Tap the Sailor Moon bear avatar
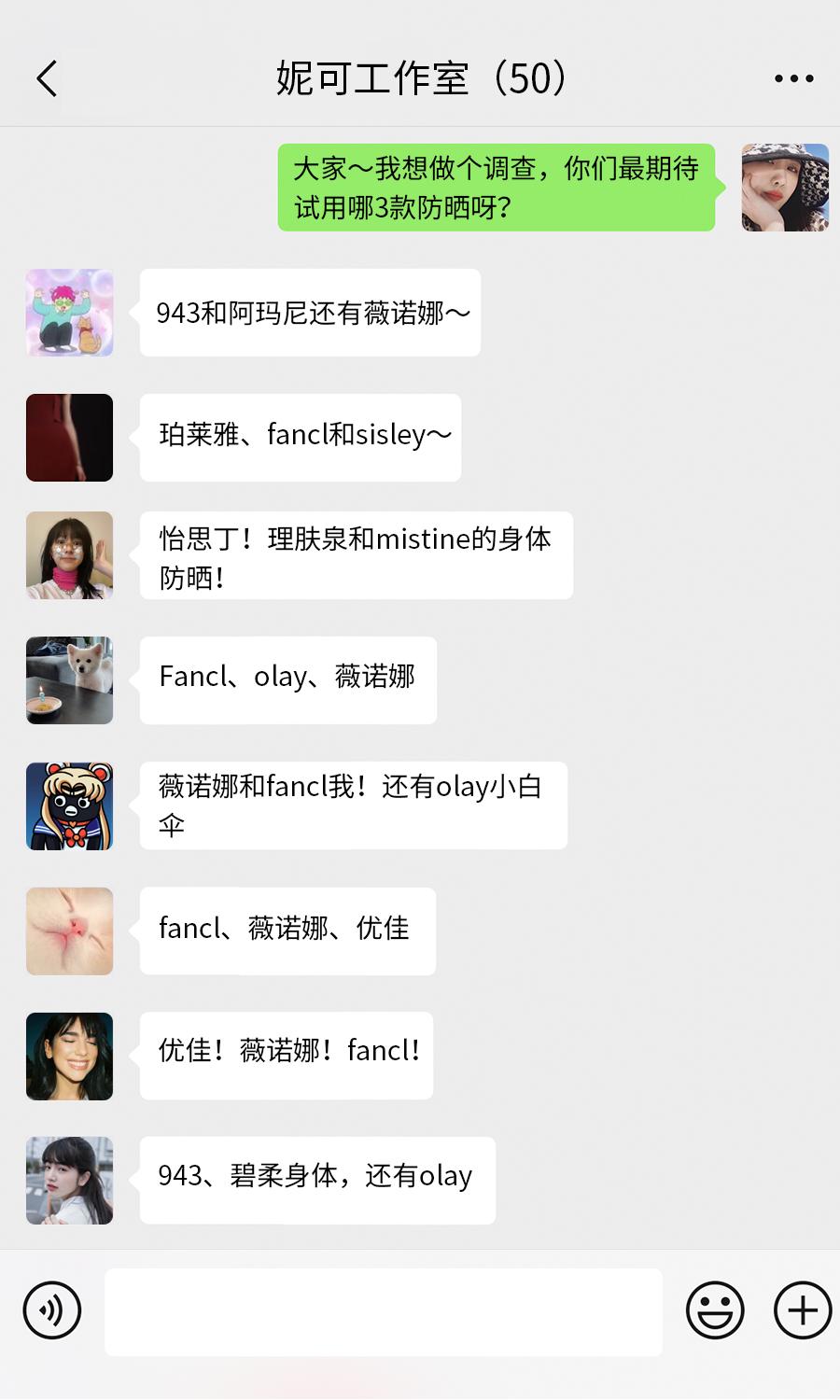This screenshot has width=840, height=1400. click(x=69, y=805)
